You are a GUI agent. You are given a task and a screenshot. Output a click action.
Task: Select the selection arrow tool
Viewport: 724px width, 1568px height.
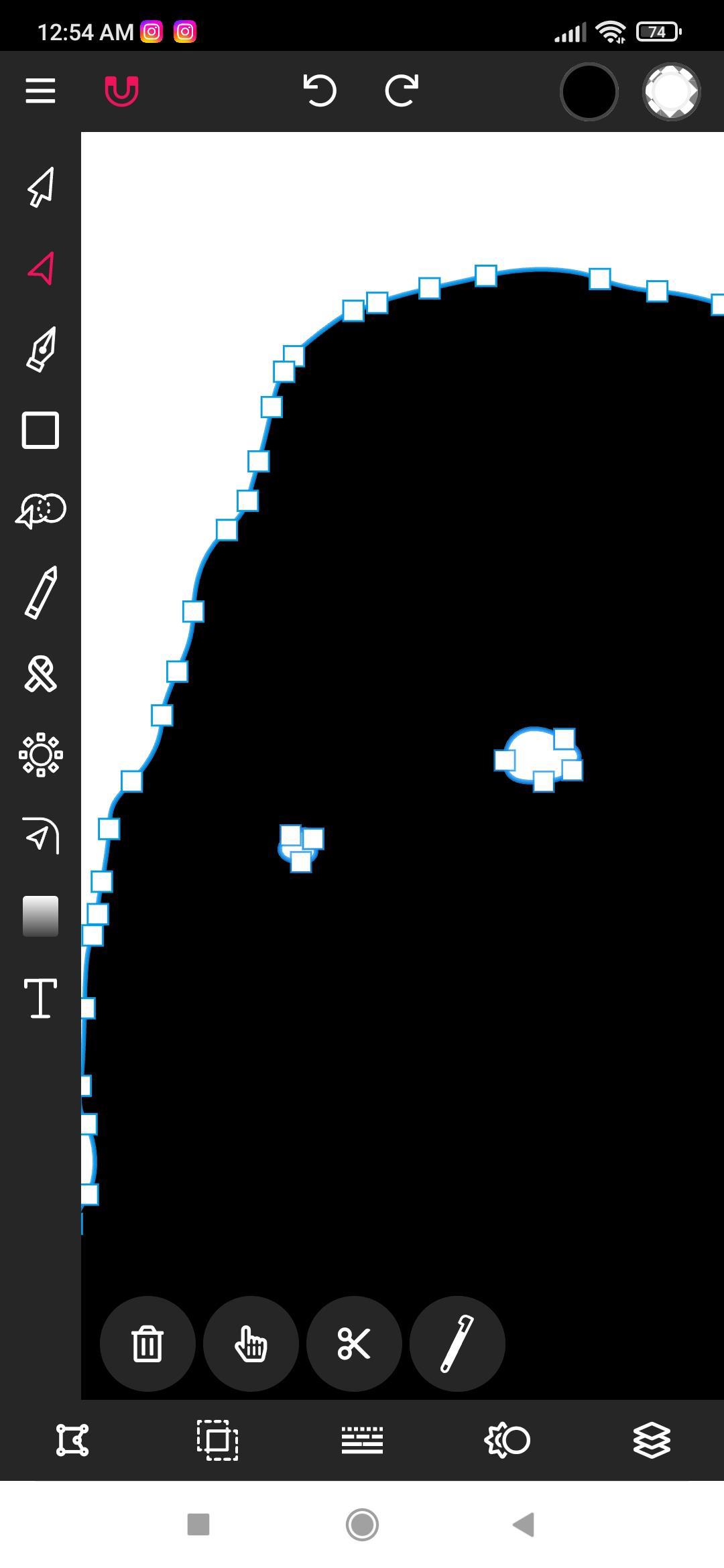click(40, 186)
